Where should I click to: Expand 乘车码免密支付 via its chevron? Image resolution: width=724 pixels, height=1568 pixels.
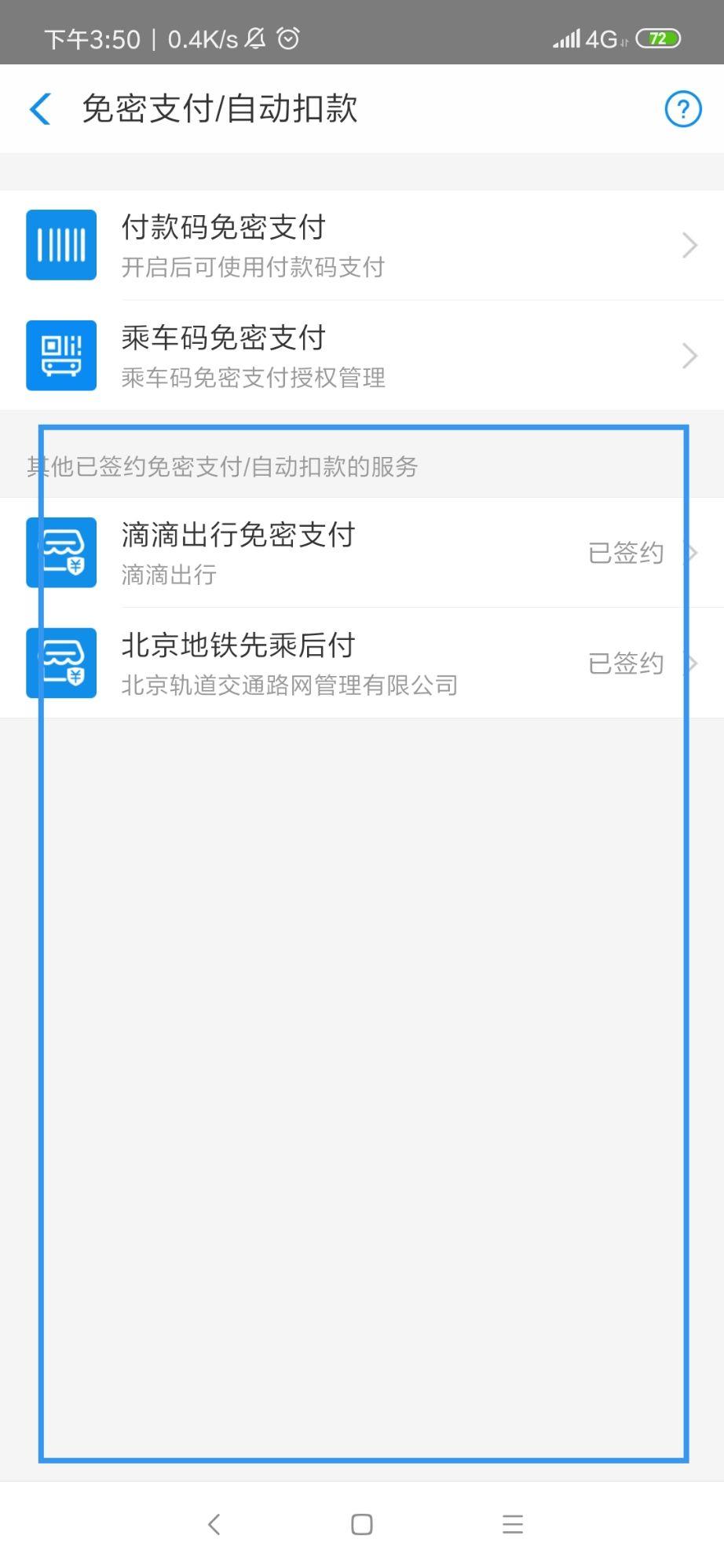689,355
